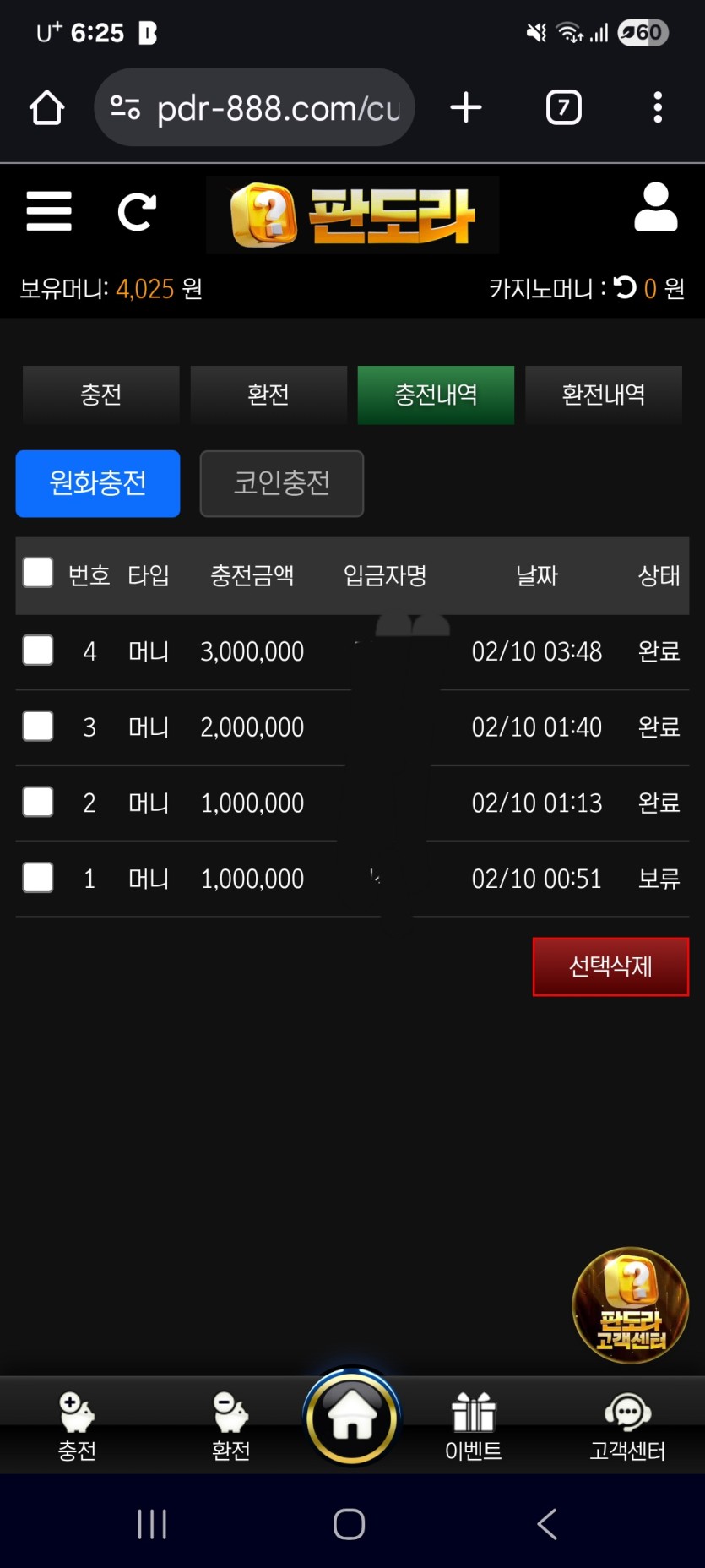Check the box for row 1 (보류)
705x1568 pixels.
coord(38,878)
